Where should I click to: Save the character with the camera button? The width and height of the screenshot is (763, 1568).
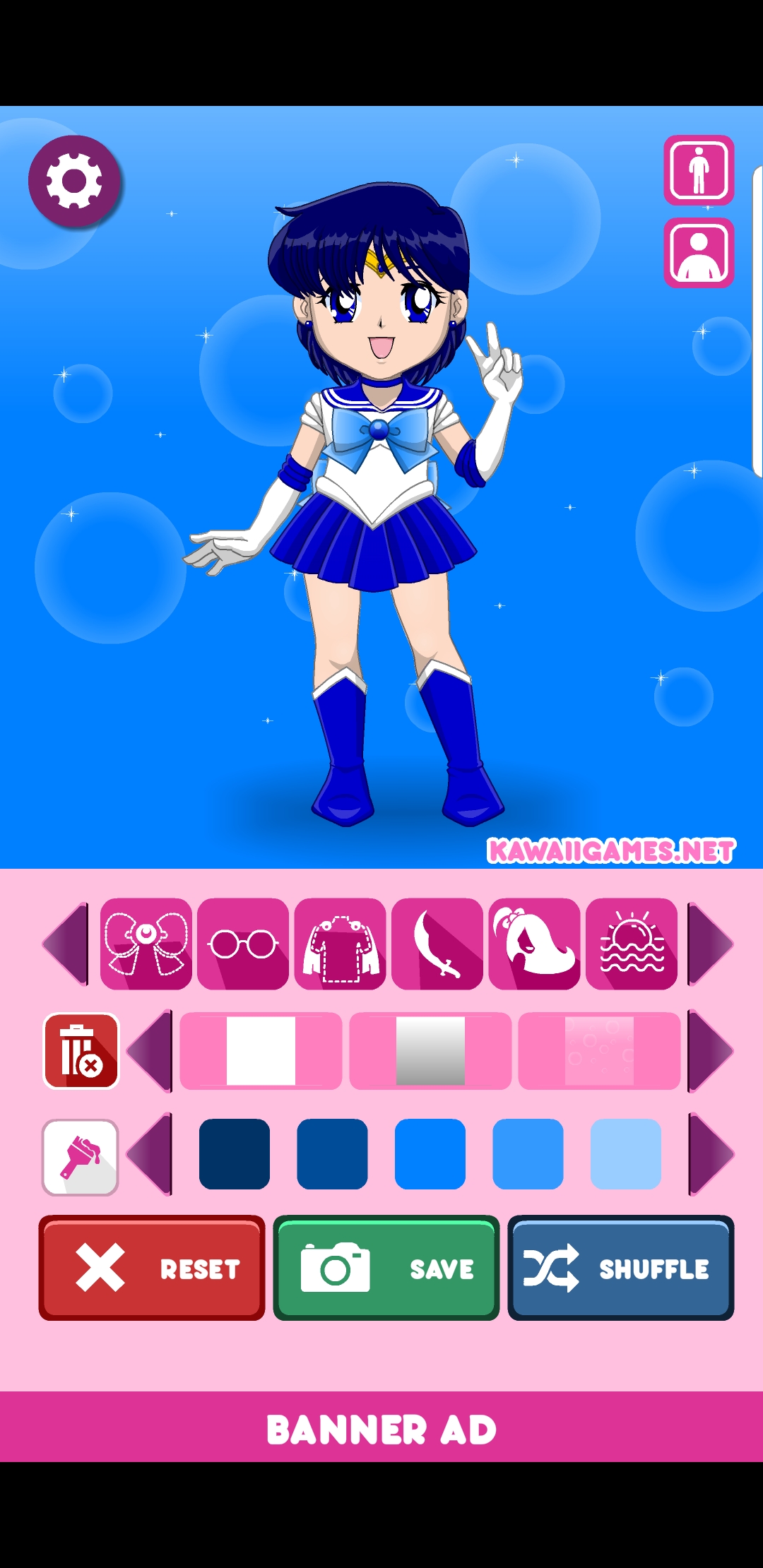point(386,1268)
